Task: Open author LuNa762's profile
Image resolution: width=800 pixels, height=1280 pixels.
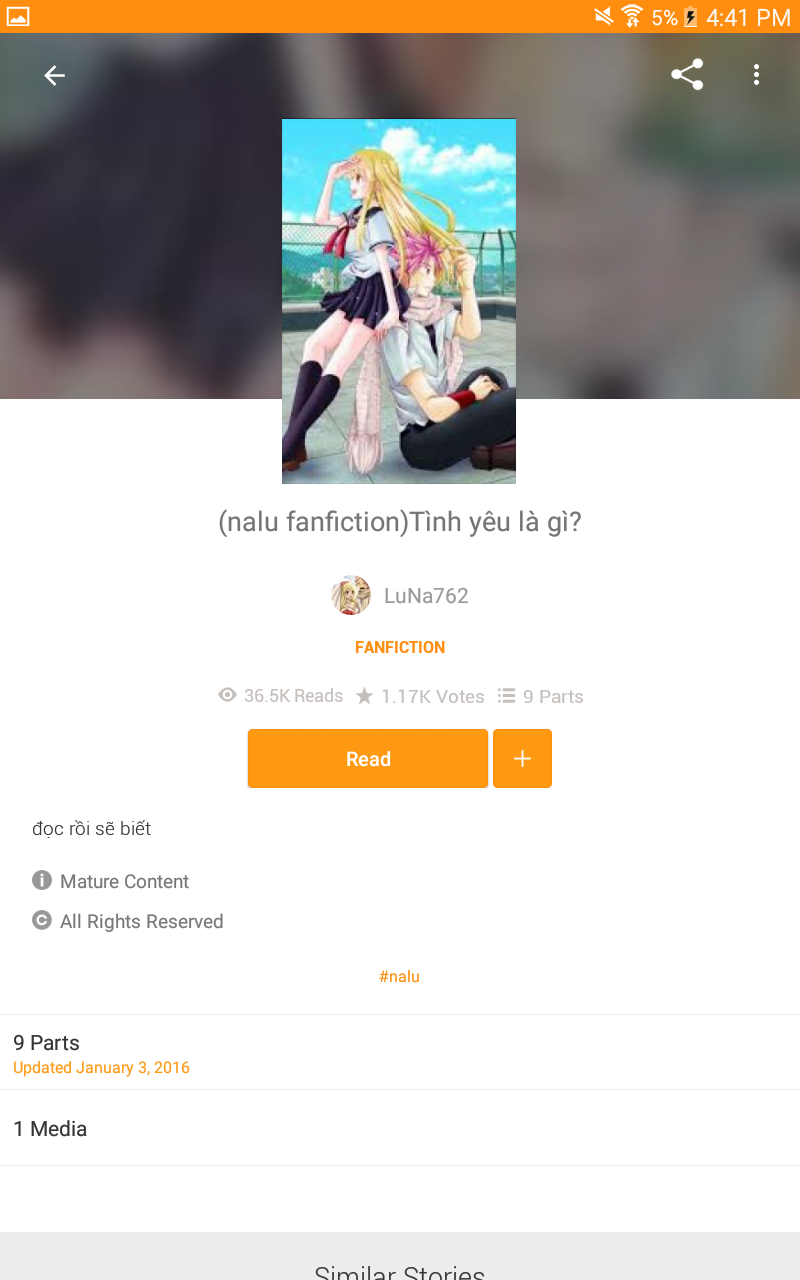Action: click(400, 595)
